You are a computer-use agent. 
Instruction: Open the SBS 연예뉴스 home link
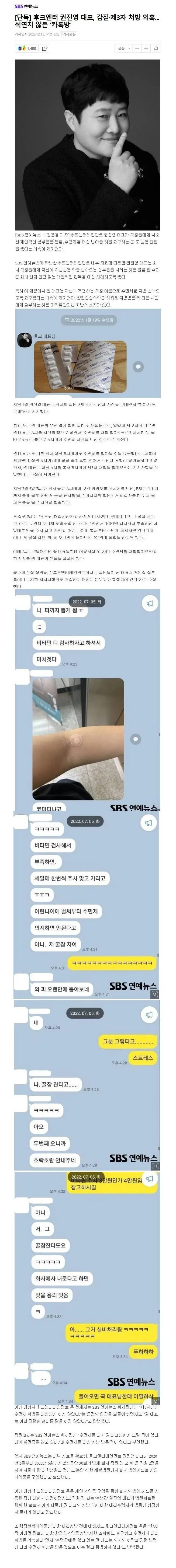click(26, 6)
